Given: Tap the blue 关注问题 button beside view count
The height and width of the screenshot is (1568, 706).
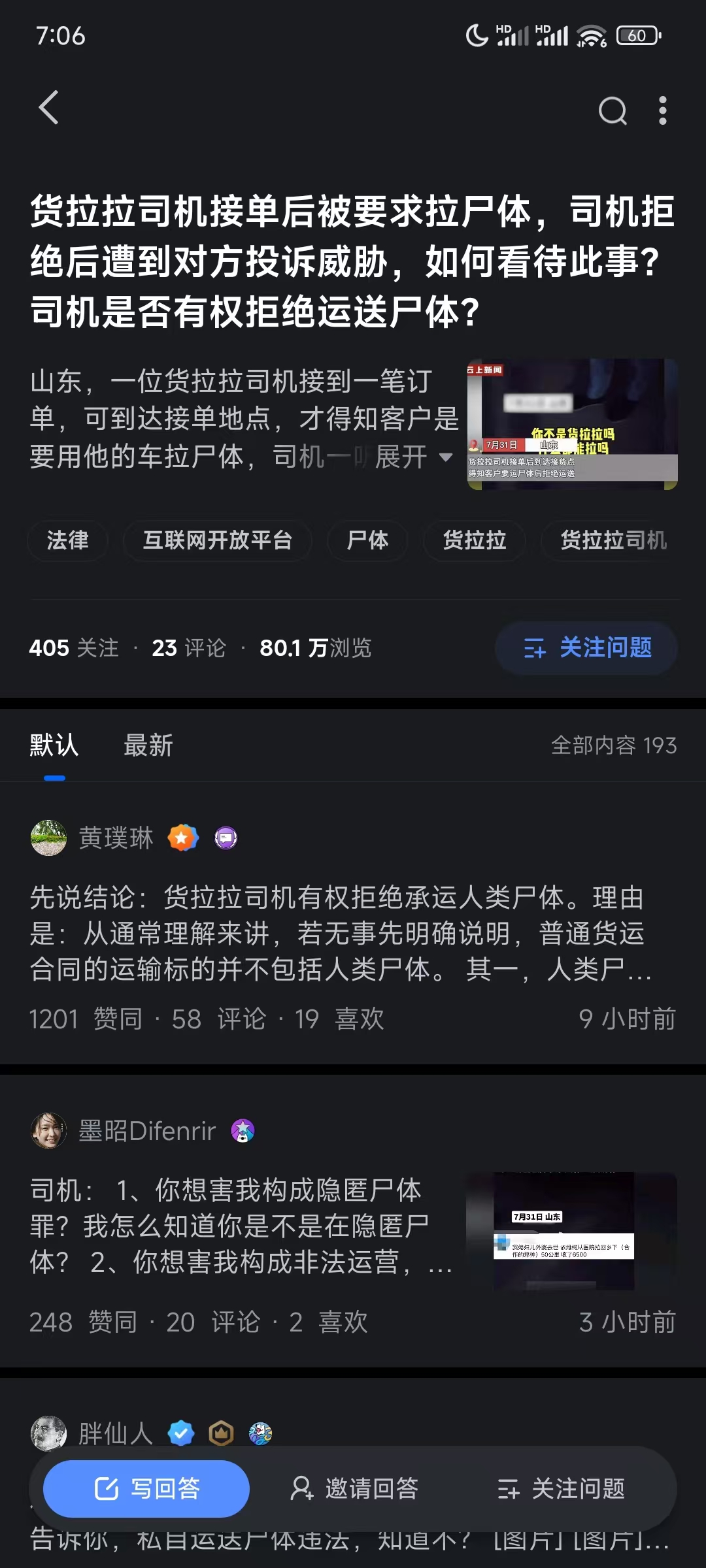Looking at the screenshot, I should (x=586, y=648).
